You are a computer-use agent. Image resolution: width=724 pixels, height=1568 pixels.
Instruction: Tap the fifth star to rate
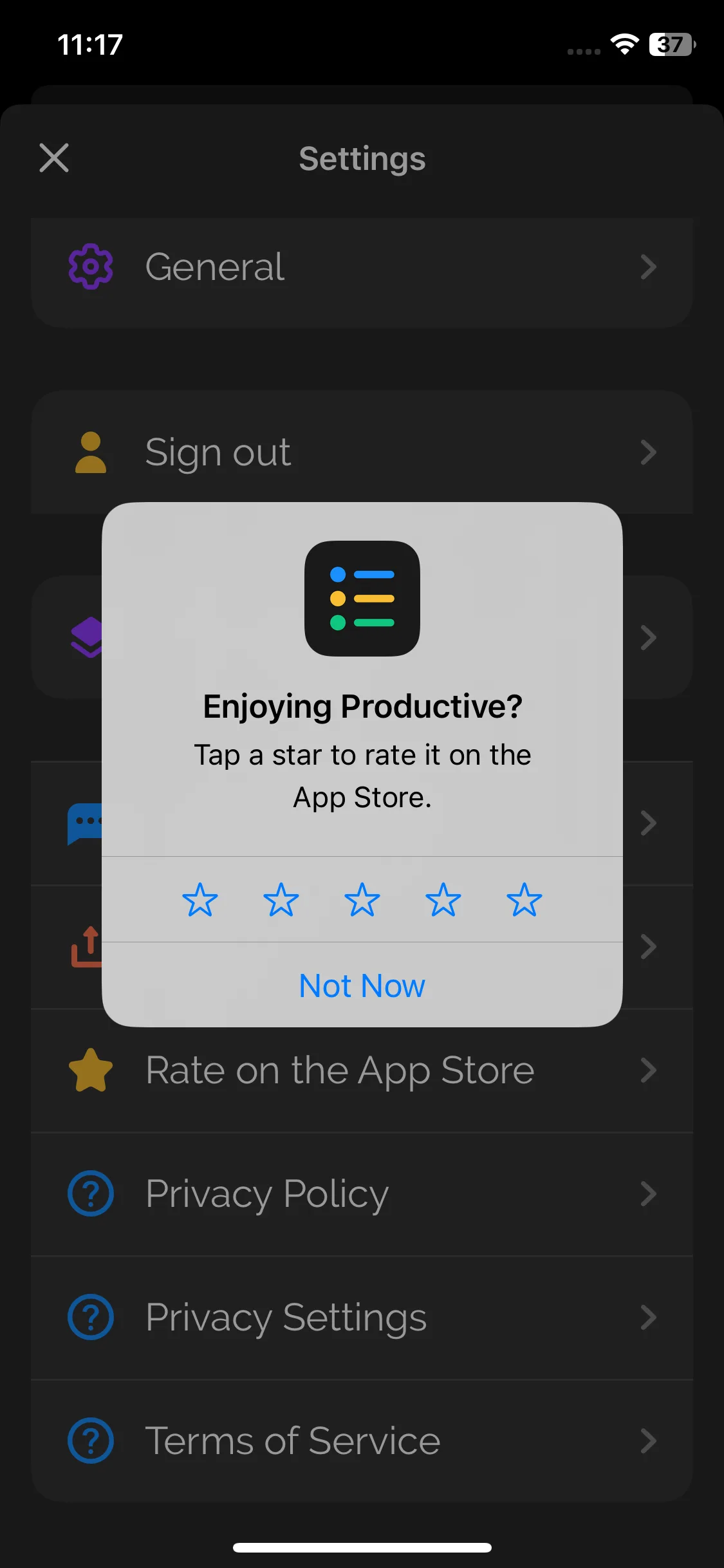[524, 899]
